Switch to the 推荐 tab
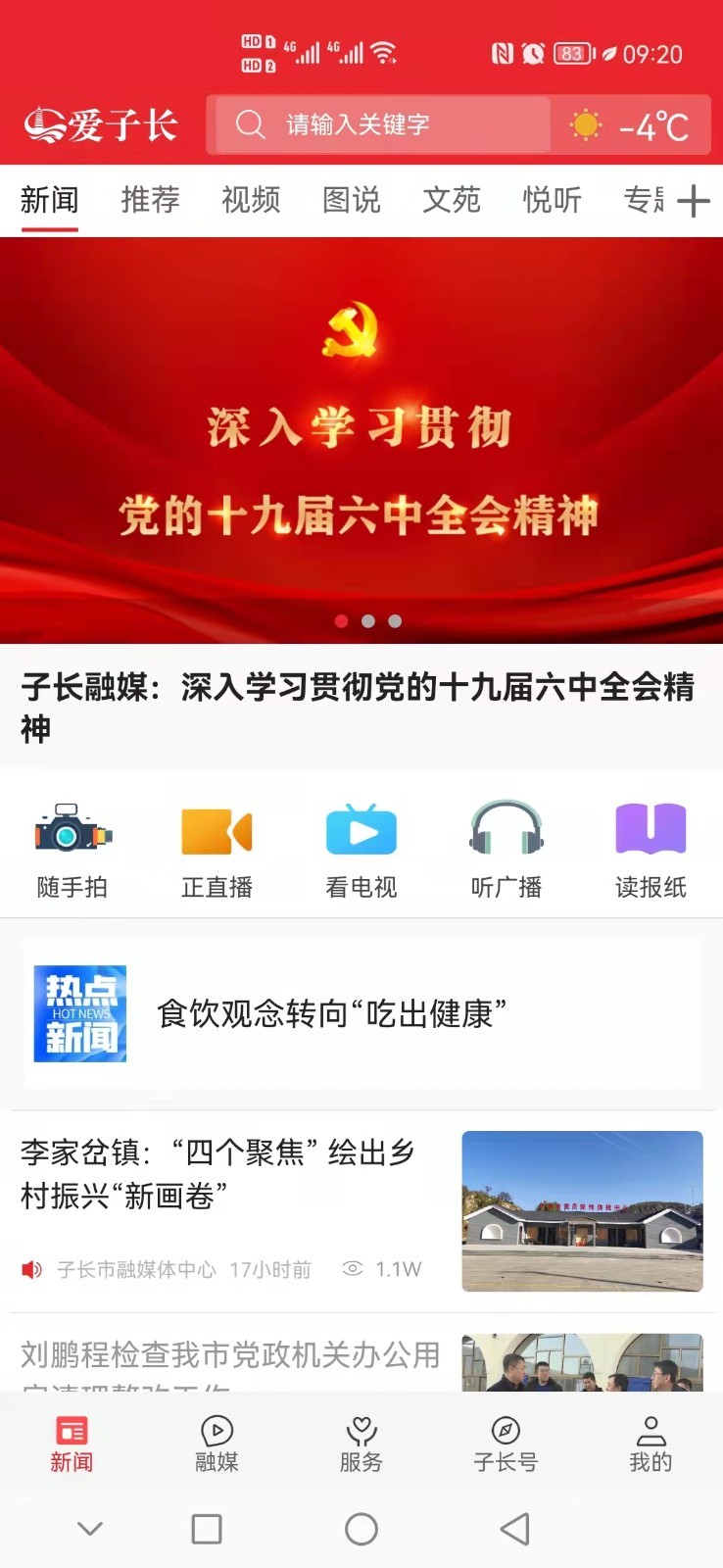The height and width of the screenshot is (1568, 723). pyautogui.click(x=150, y=200)
